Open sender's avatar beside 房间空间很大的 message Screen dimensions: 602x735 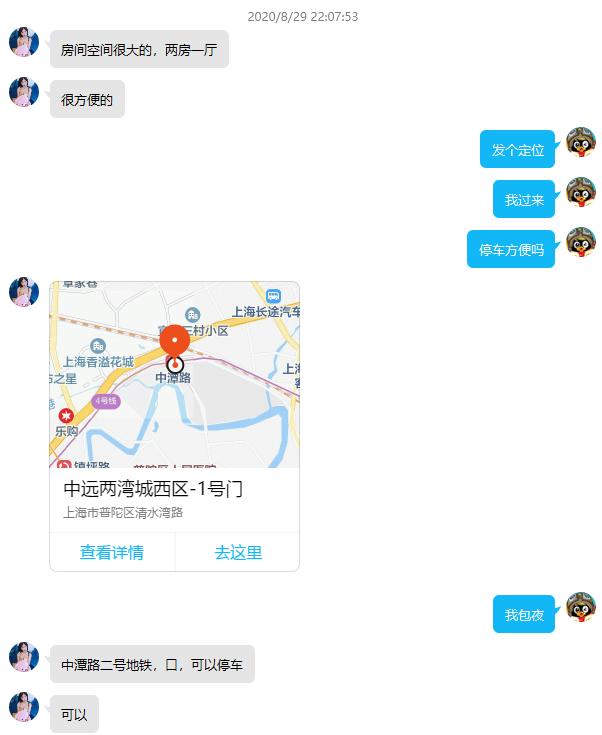(x=24, y=43)
